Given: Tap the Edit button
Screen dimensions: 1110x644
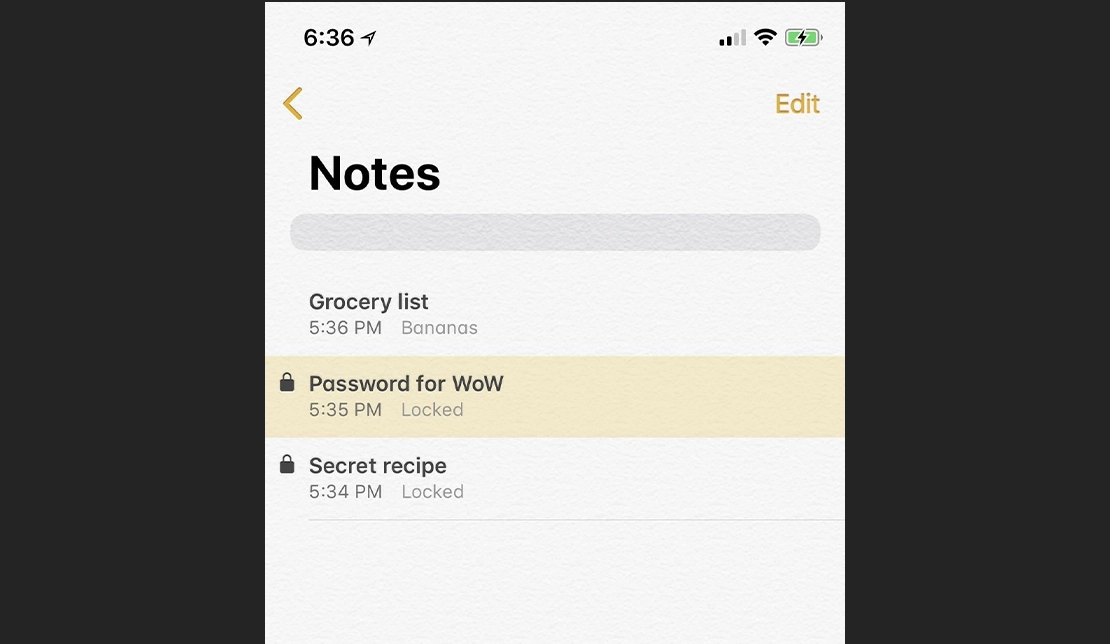Looking at the screenshot, I should click(797, 104).
